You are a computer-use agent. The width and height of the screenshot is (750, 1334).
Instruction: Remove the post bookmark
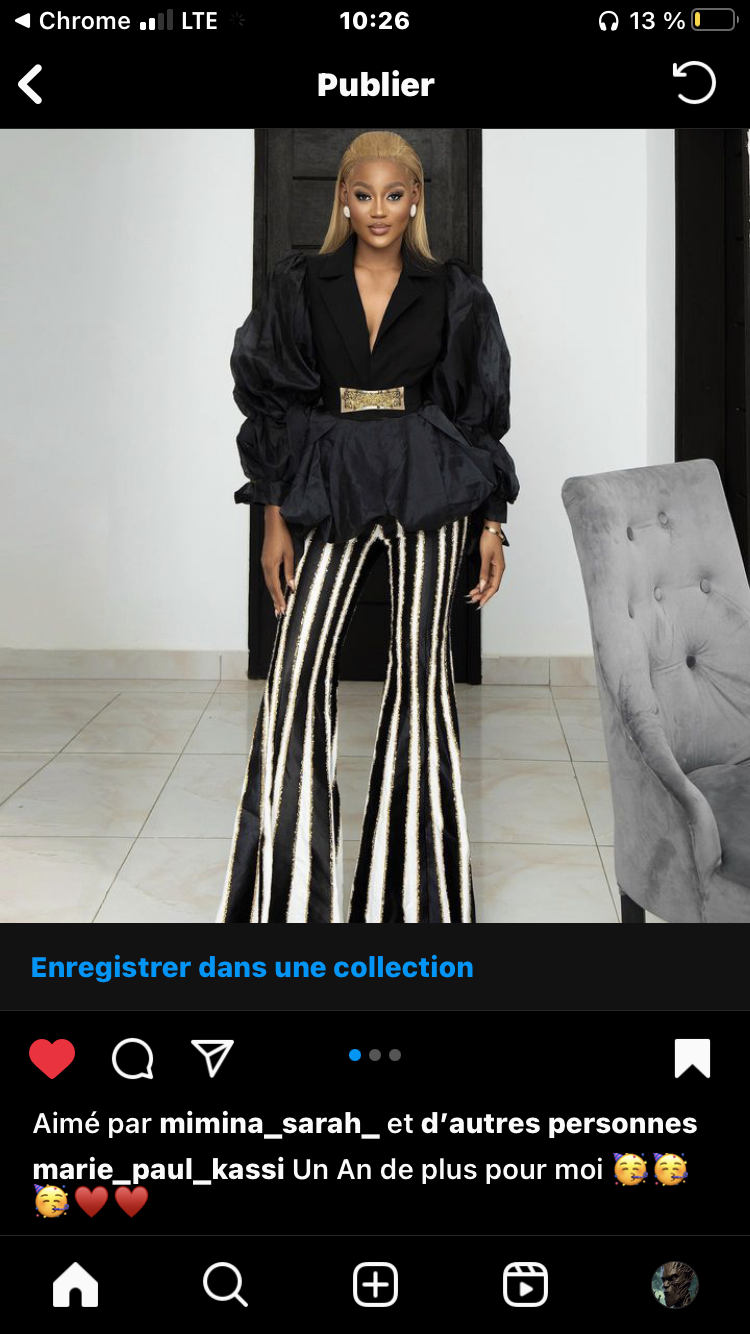[x=692, y=1058]
